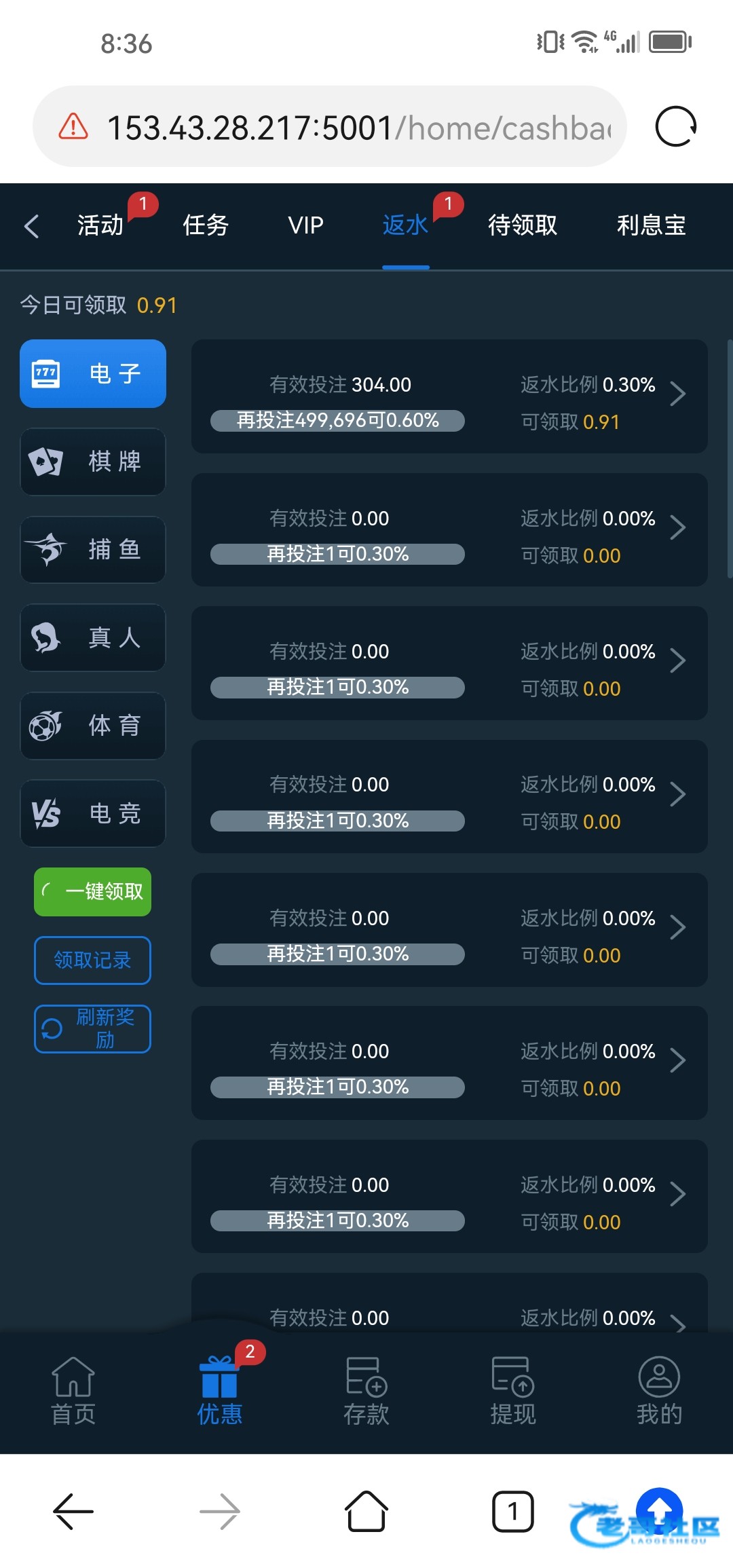
Task: Reload the page from the address bar
Action: click(x=675, y=126)
